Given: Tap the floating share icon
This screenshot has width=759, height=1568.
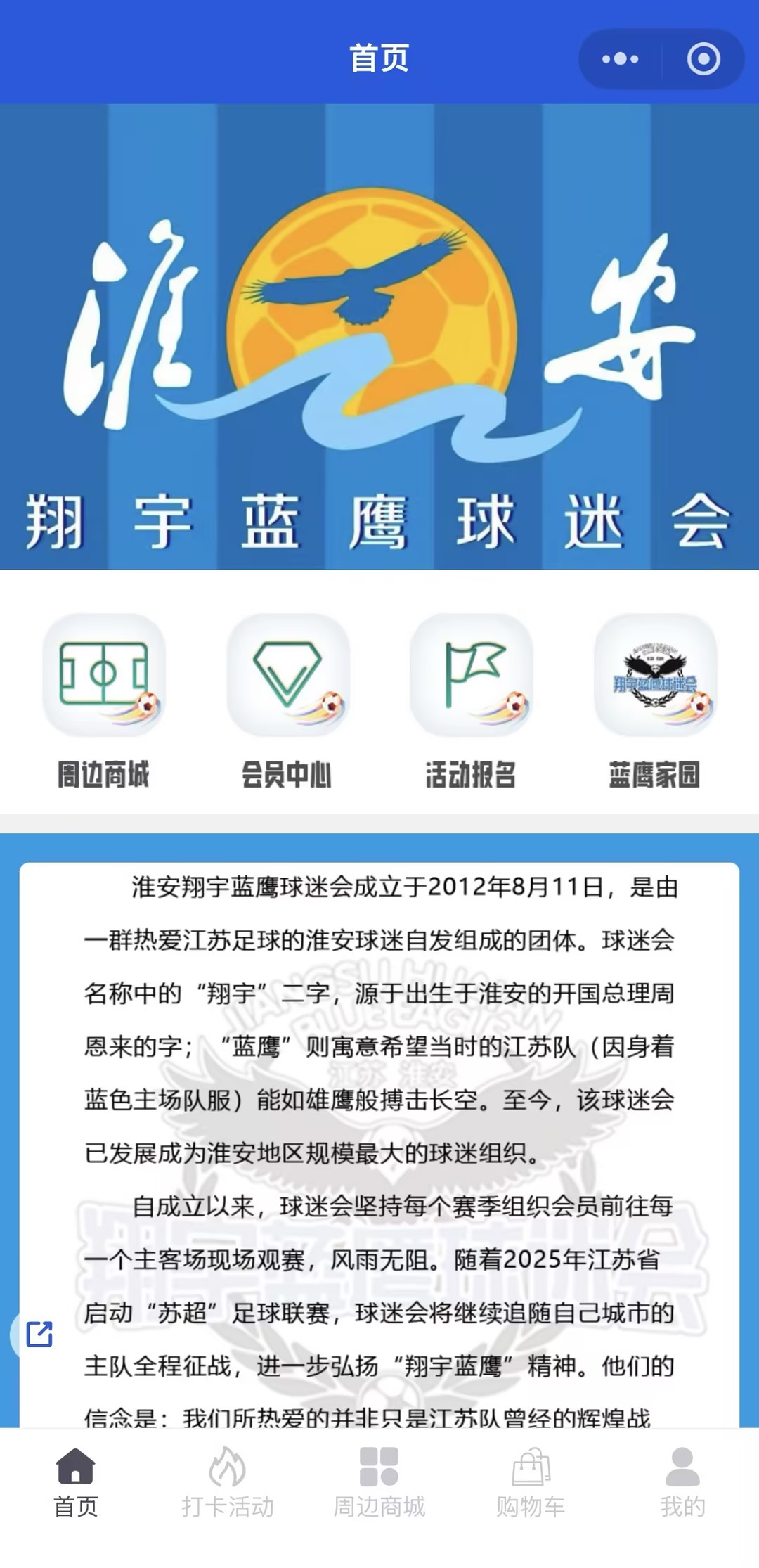Looking at the screenshot, I should 39,1334.
